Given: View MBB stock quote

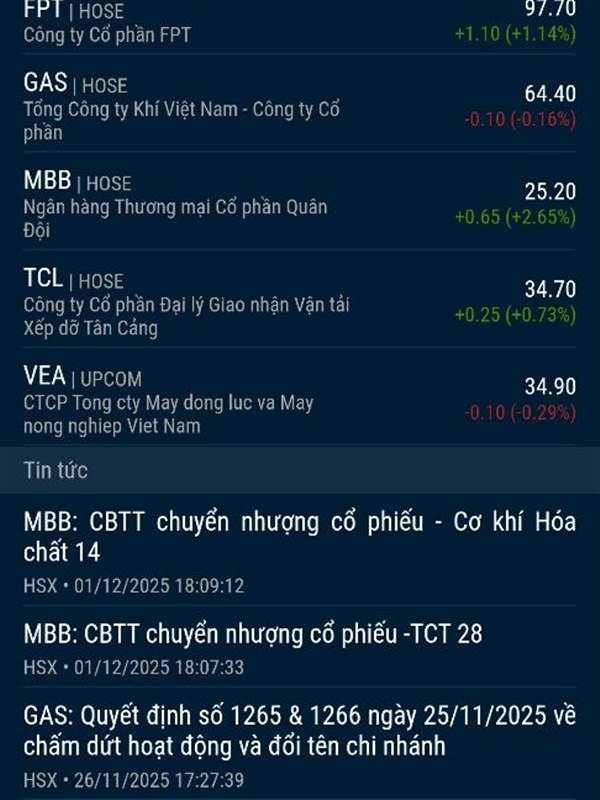Looking at the screenshot, I should [300, 204].
